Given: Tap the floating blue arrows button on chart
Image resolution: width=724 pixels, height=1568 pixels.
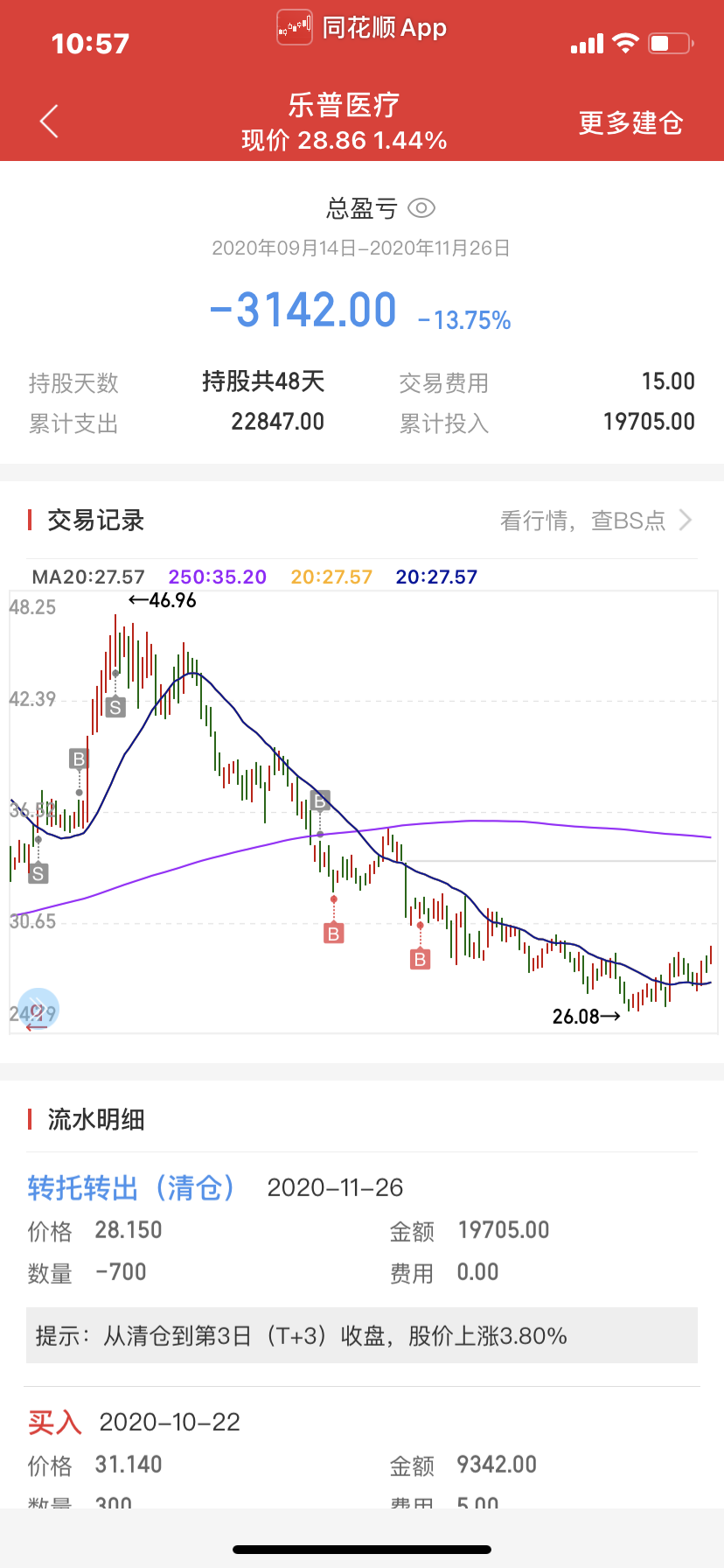Looking at the screenshot, I should (x=38, y=1009).
